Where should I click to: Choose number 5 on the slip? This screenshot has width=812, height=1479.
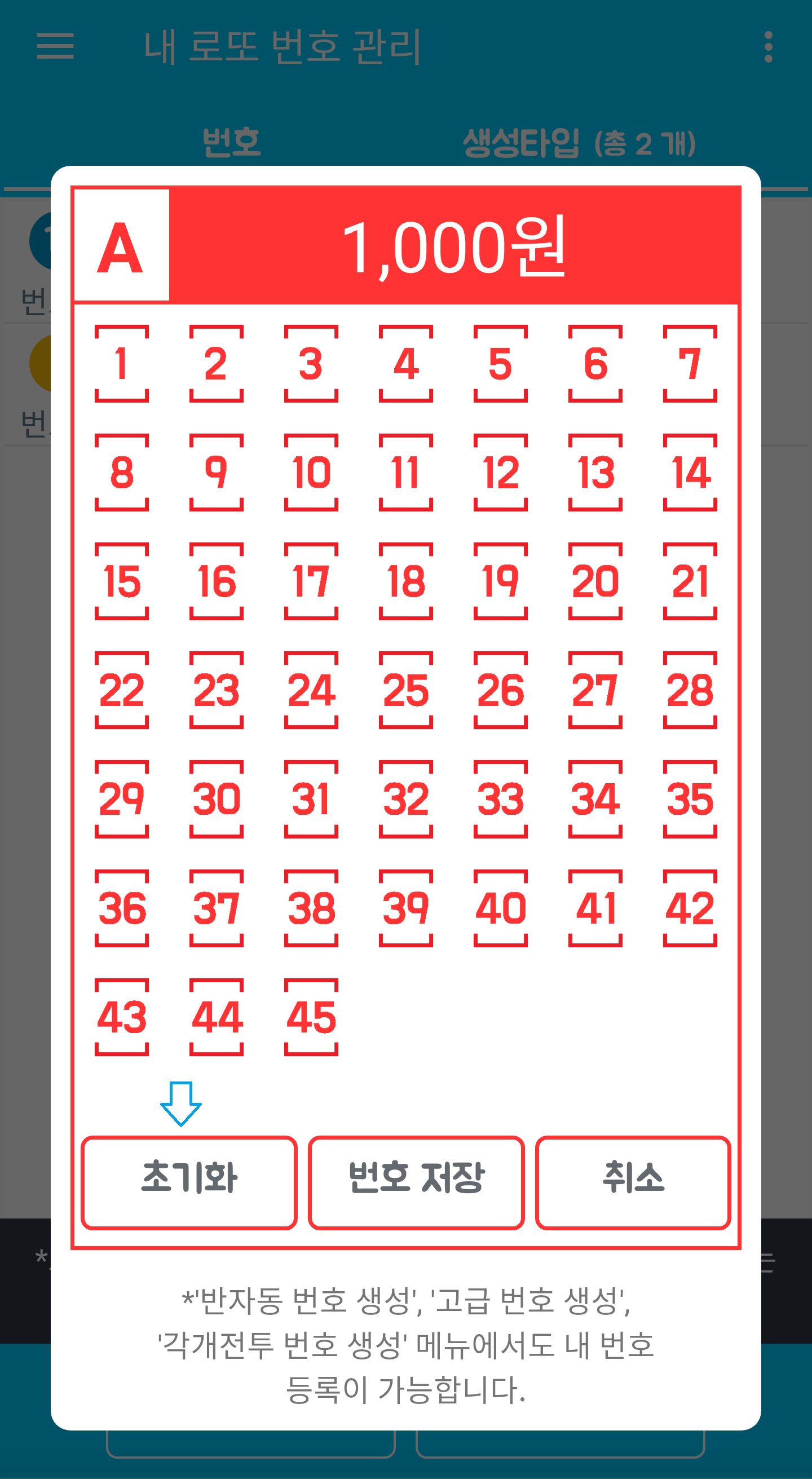point(501,364)
